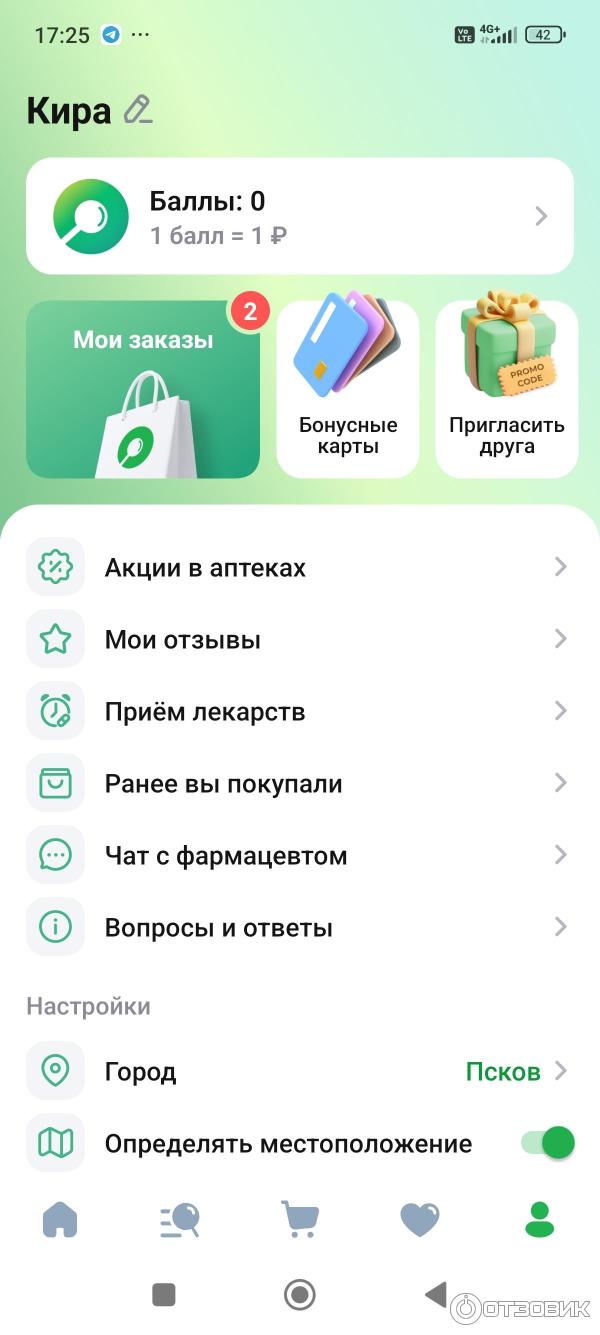Edit the profile name Кира
Viewport: 600px width, 1335px height.
138,110
